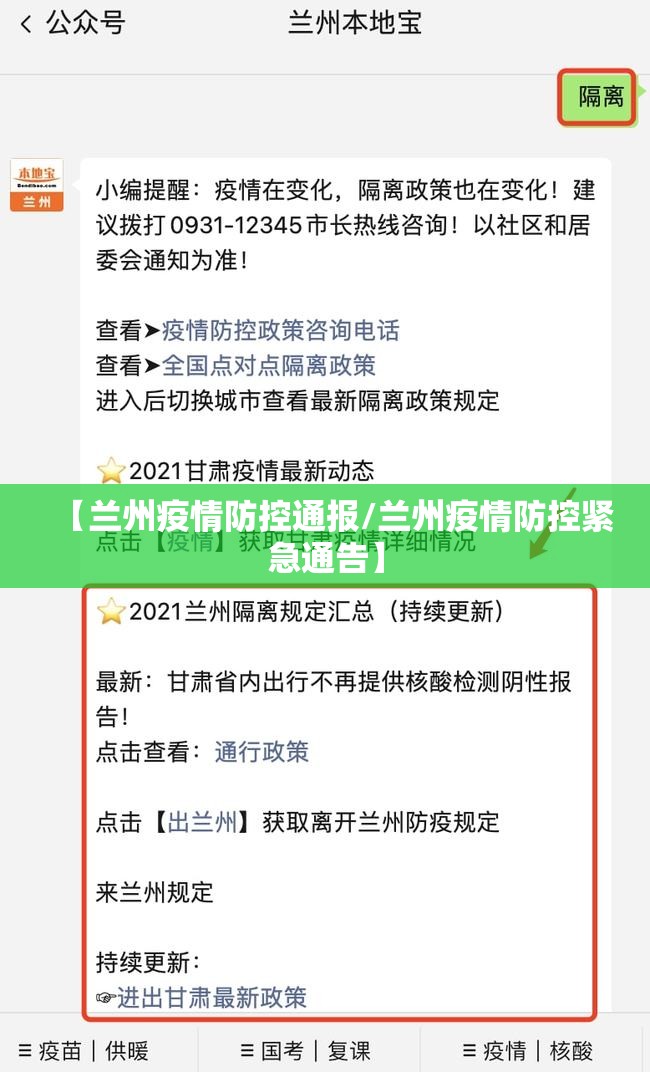Open the 疫苗｜供暖 bottom menu
650x1072 pixels.
point(95,1051)
